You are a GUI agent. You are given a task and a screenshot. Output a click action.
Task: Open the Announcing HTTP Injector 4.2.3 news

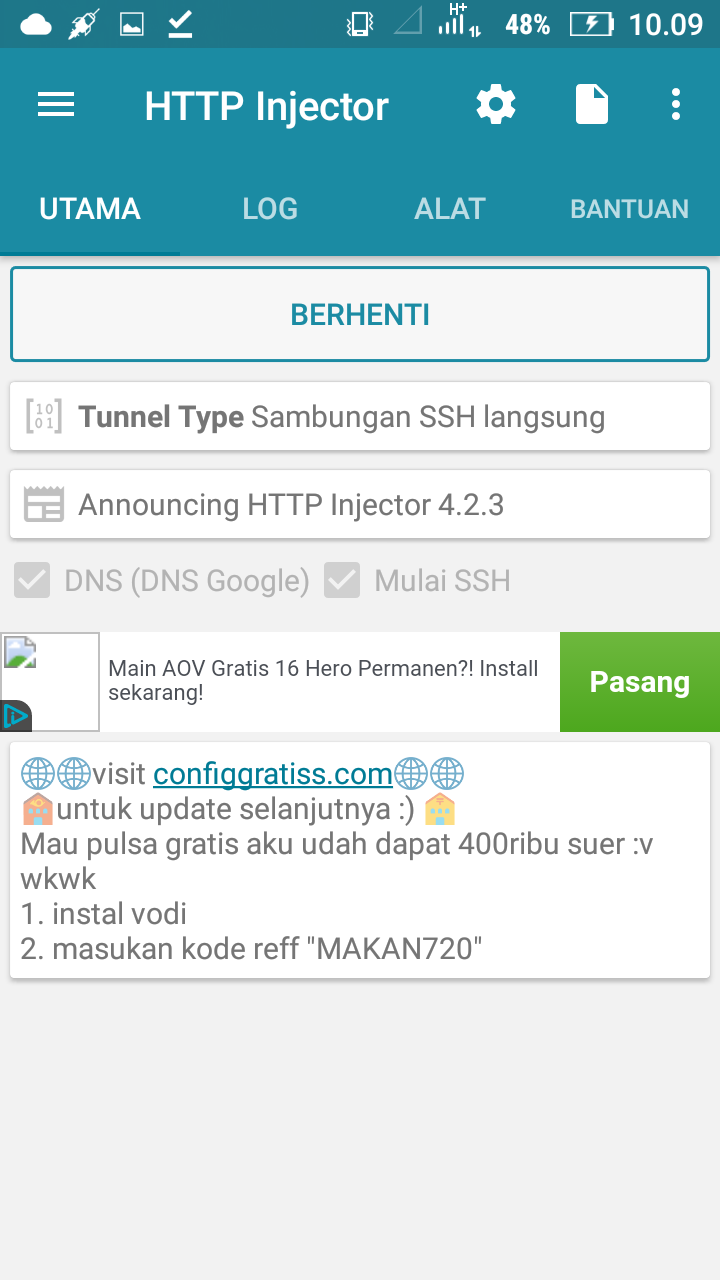[x=360, y=505]
